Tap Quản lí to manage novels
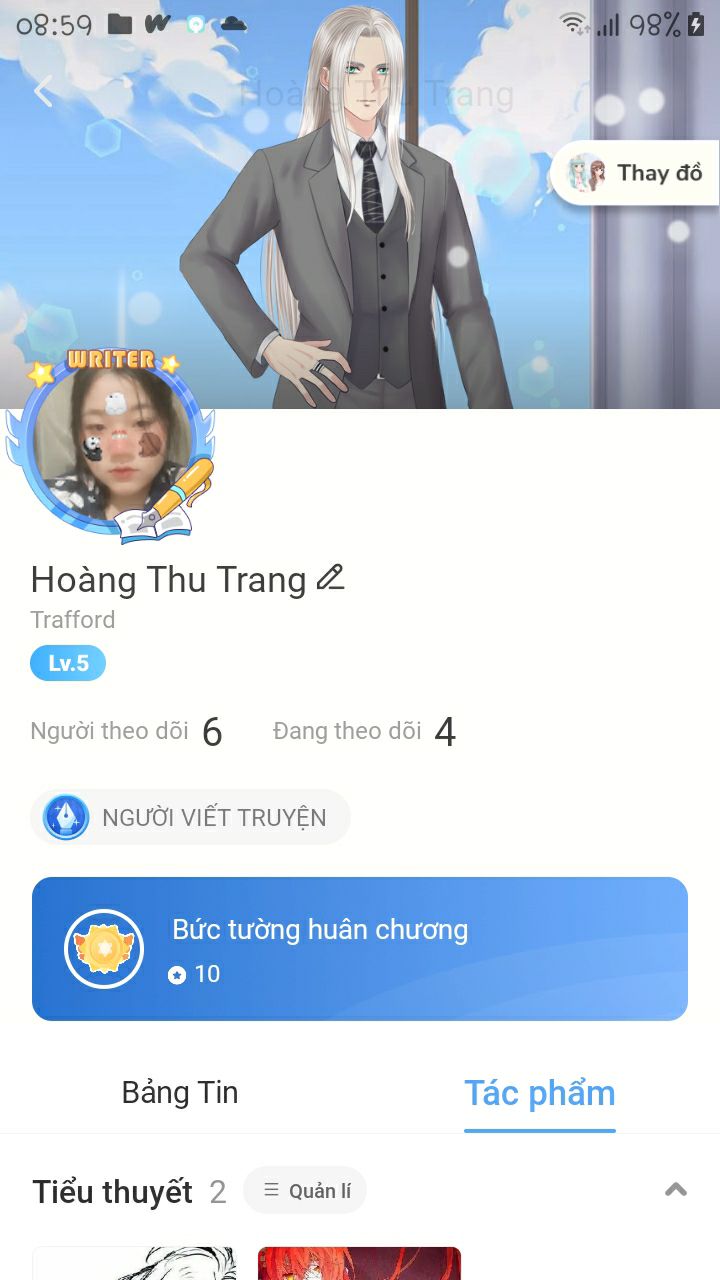 [x=306, y=1191]
